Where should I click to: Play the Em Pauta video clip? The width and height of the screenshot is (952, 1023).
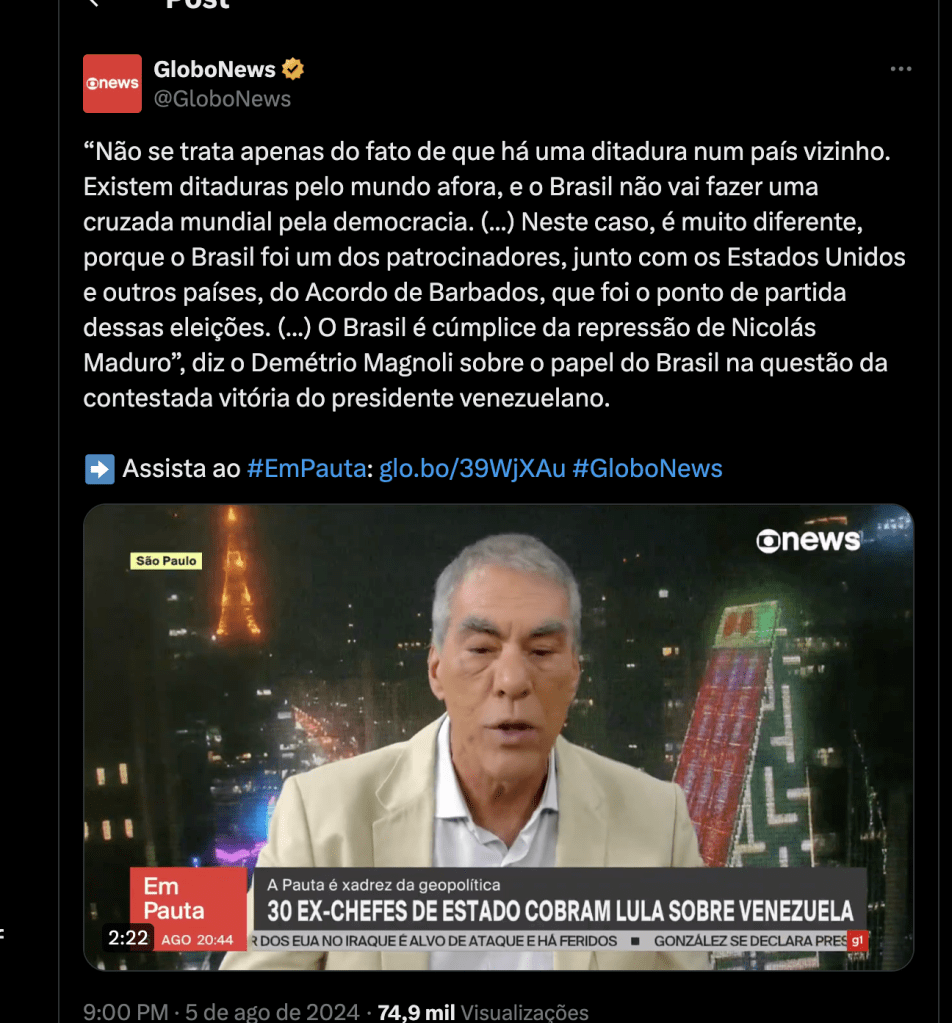tap(498, 737)
